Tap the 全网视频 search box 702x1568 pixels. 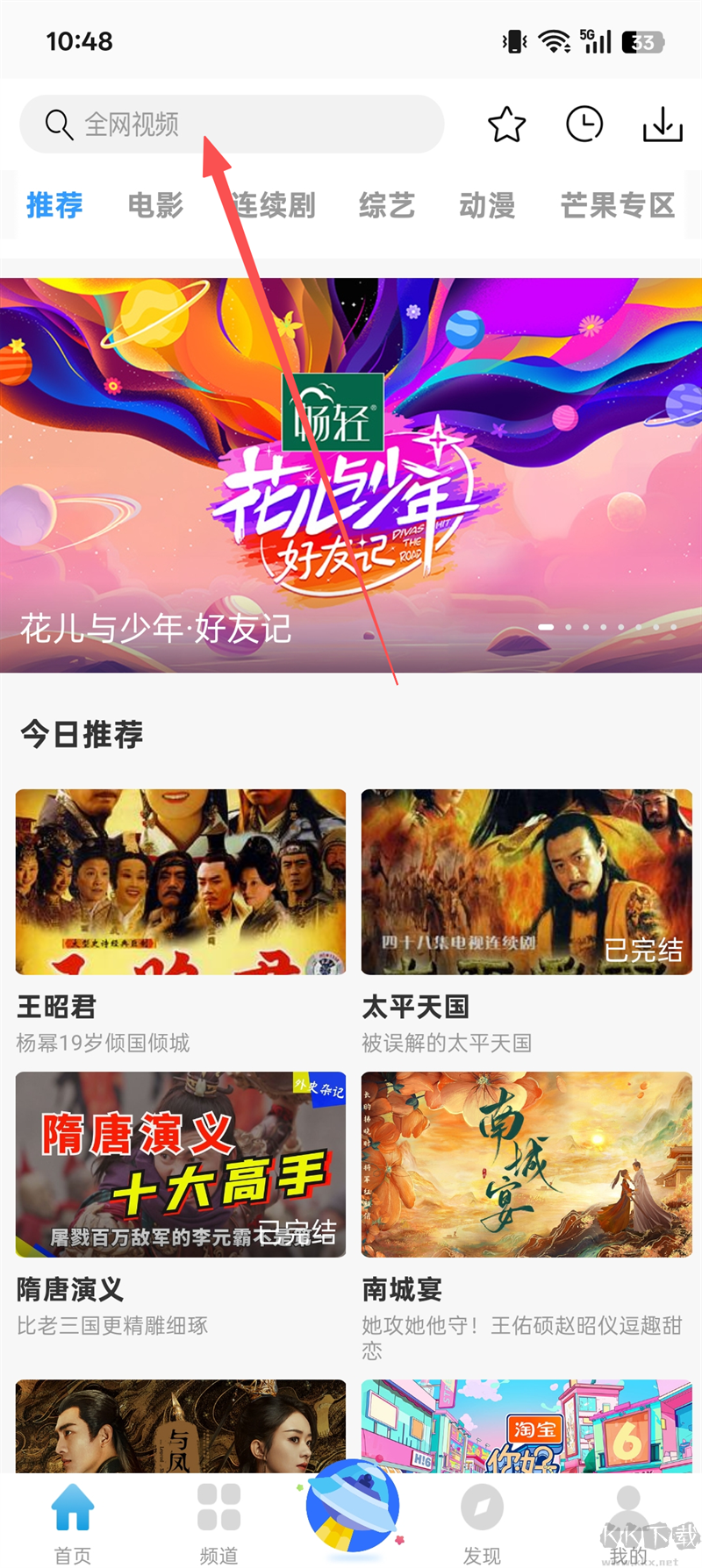pyautogui.click(x=232, y=125)
